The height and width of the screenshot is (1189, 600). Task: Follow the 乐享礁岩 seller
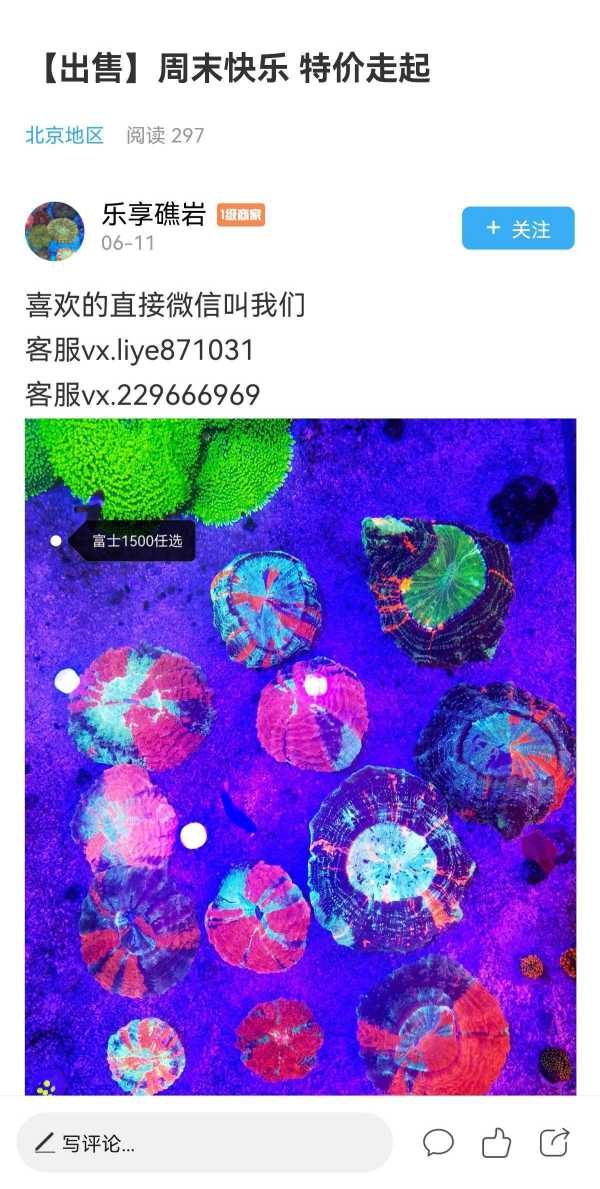(x=518, y=228)
